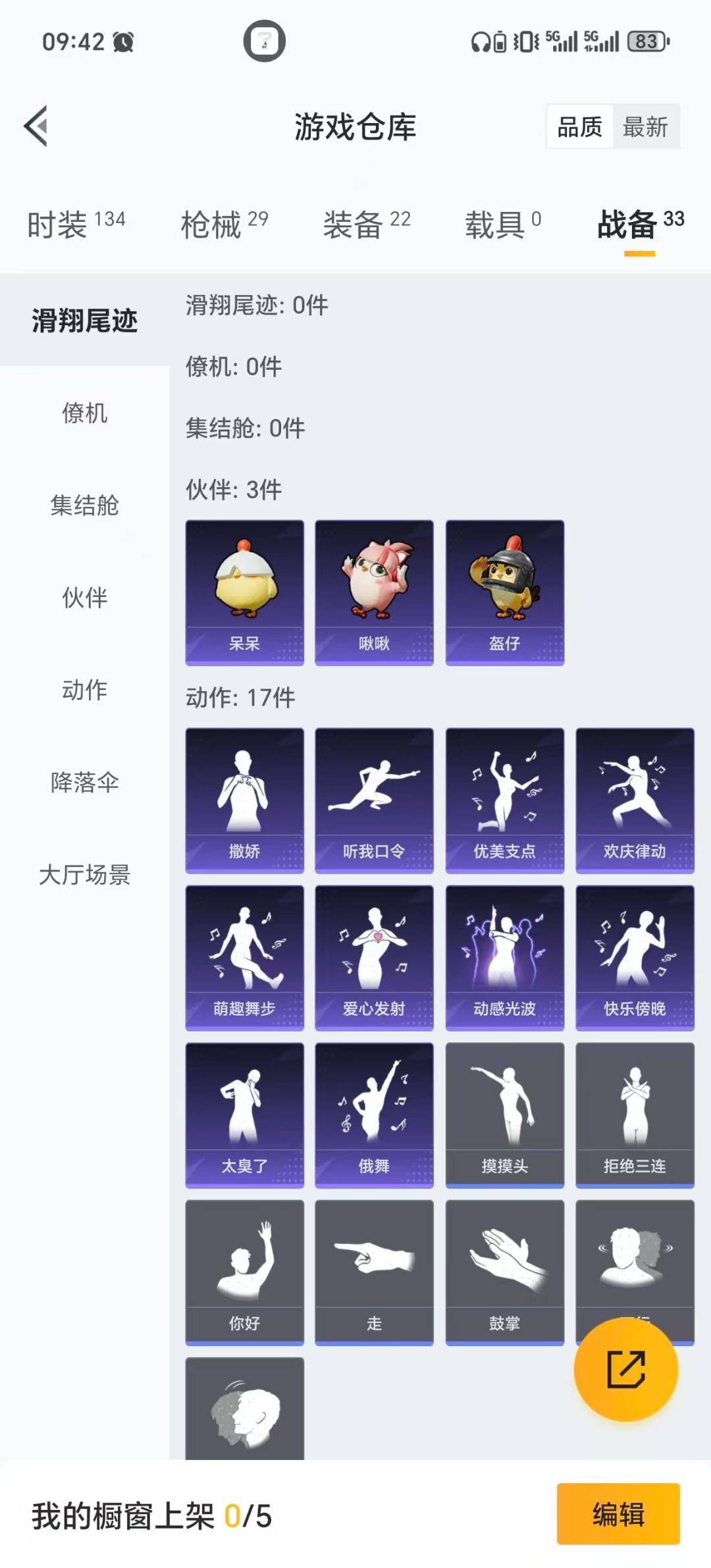Tap the back arrow to exit 游戏仓库
The height and width of the screenshot is (1568, 711).
[36, 127]
